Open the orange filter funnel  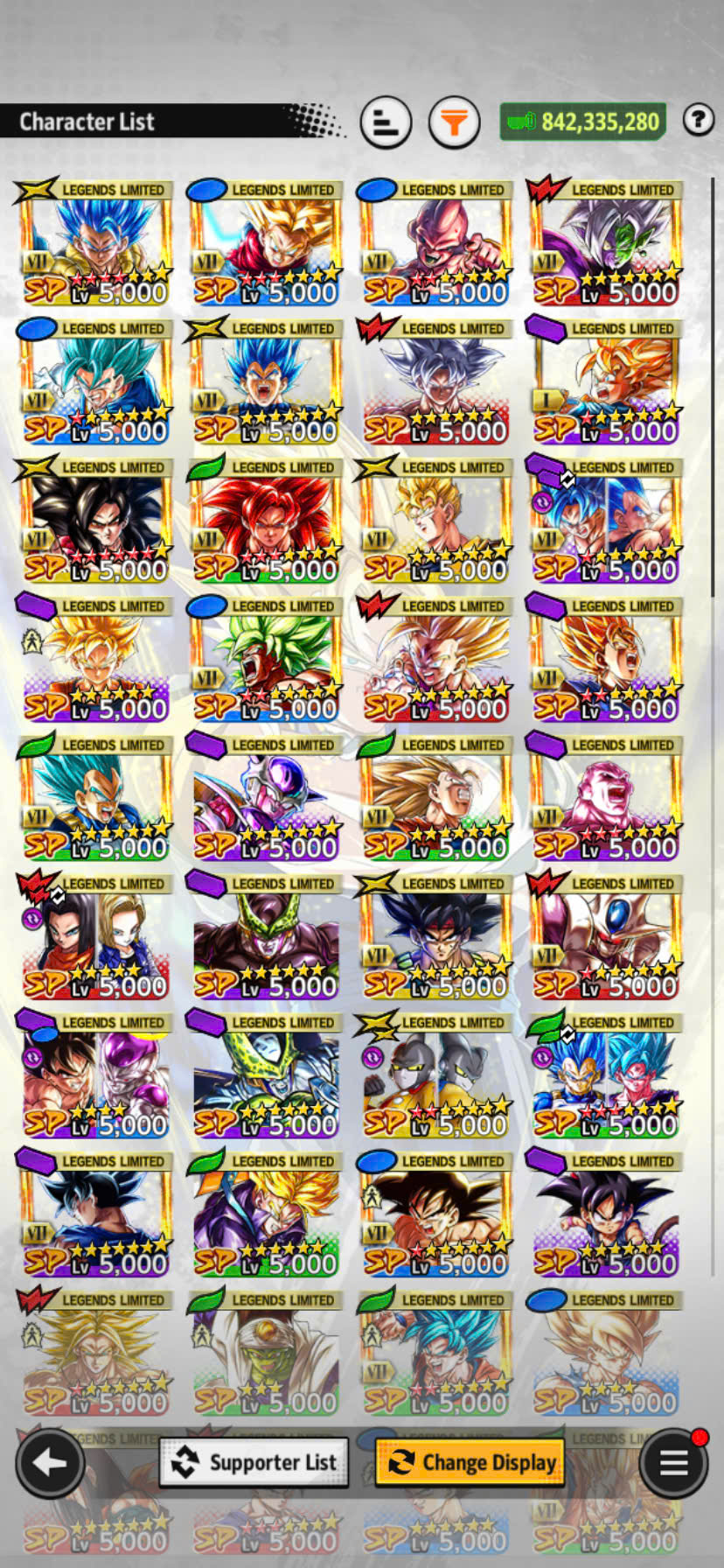click(454, 122)
